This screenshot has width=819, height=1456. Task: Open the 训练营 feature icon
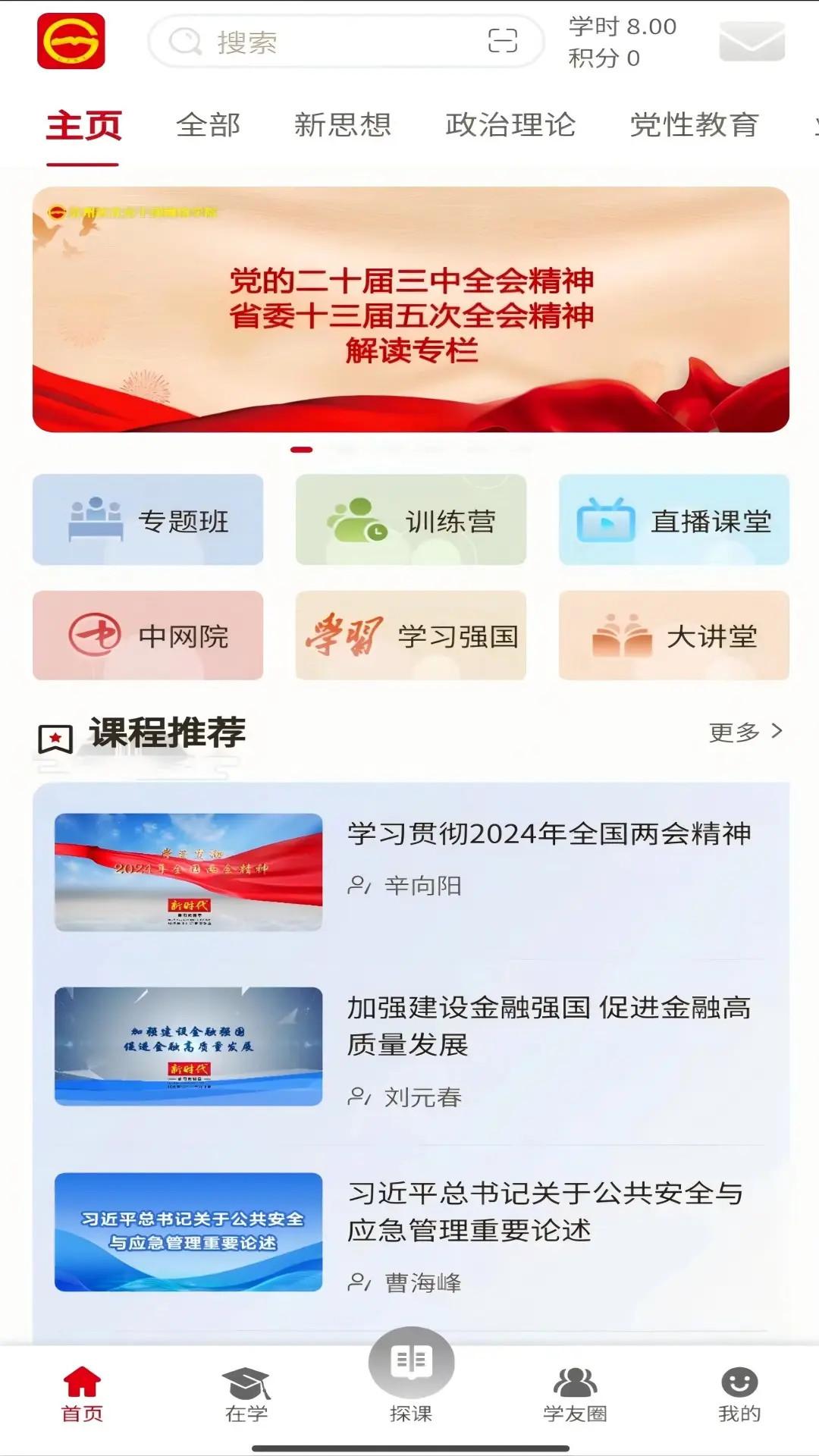409,521
